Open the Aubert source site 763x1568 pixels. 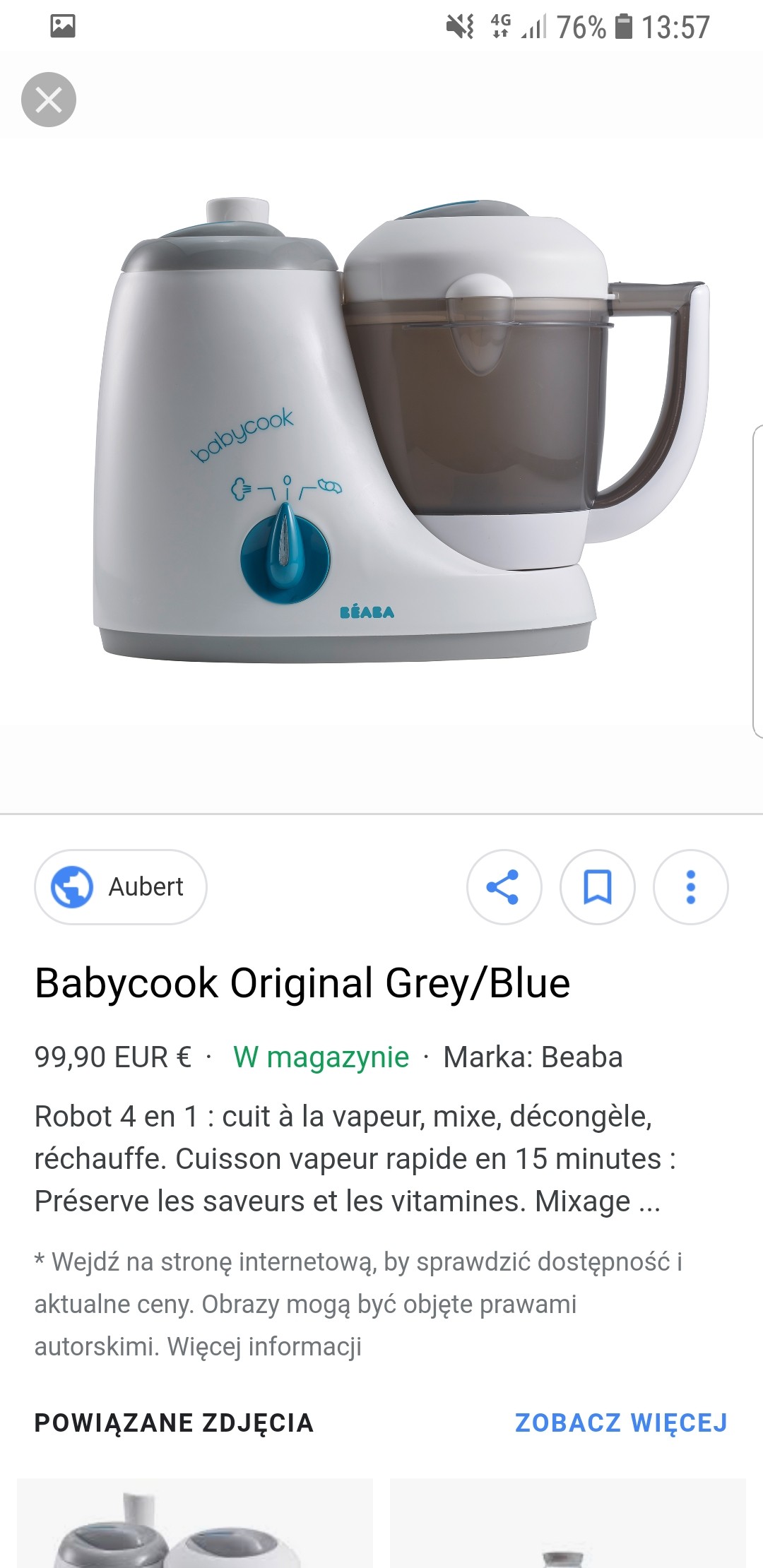click(121, 886)
